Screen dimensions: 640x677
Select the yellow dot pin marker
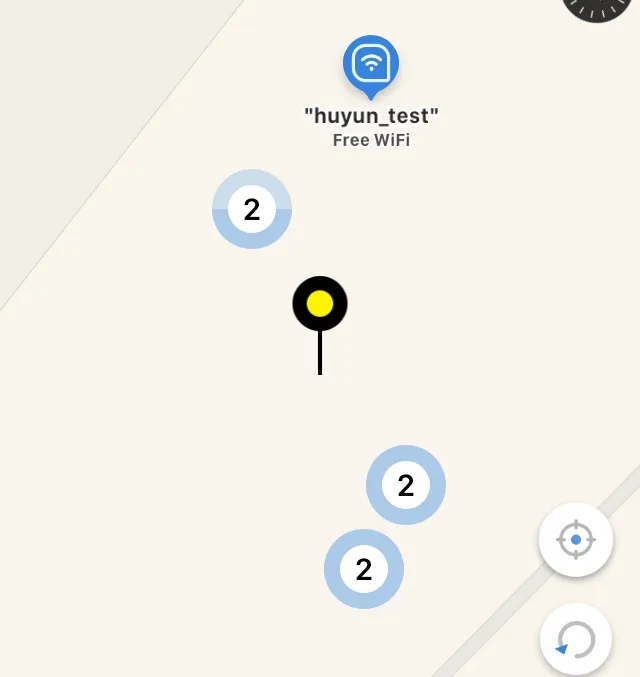320,304
